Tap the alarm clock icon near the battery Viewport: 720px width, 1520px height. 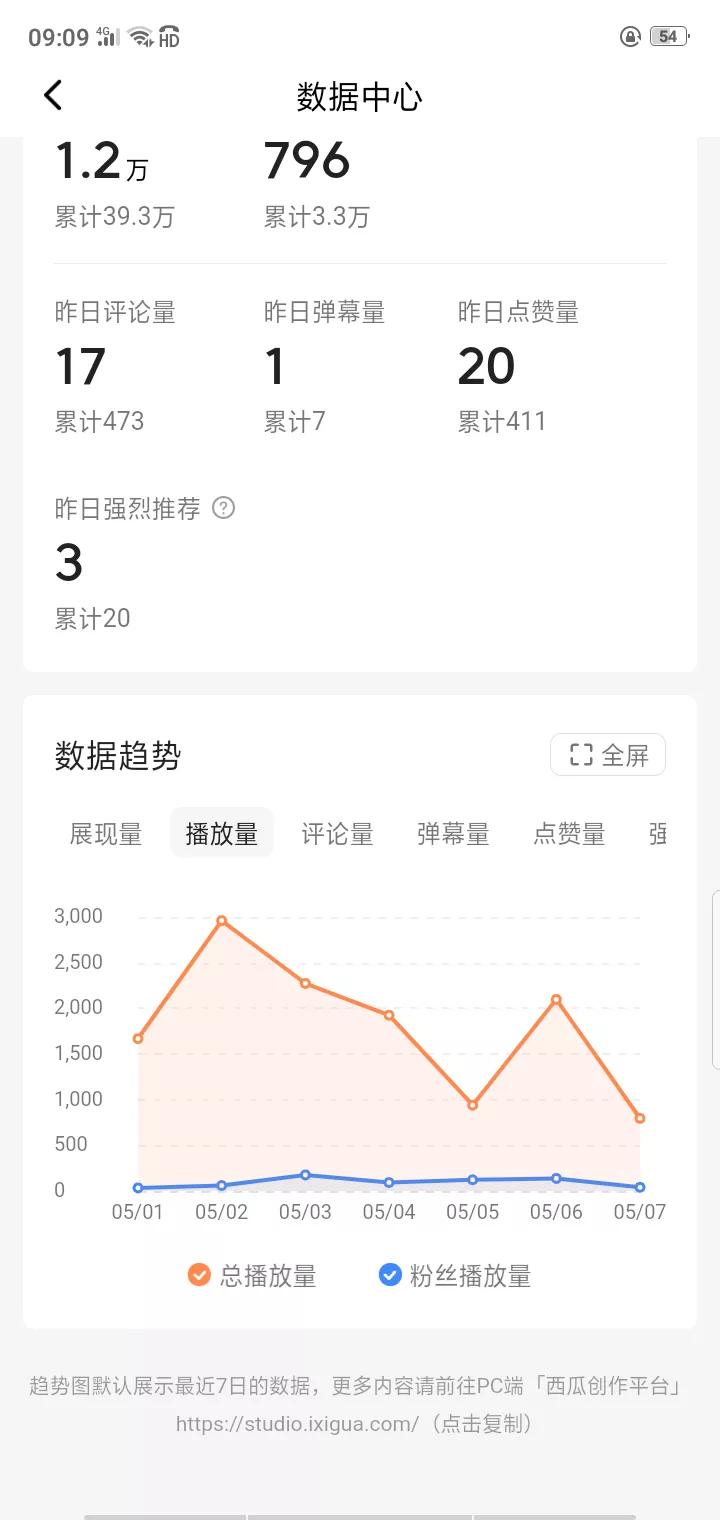(x=630, y=36)
